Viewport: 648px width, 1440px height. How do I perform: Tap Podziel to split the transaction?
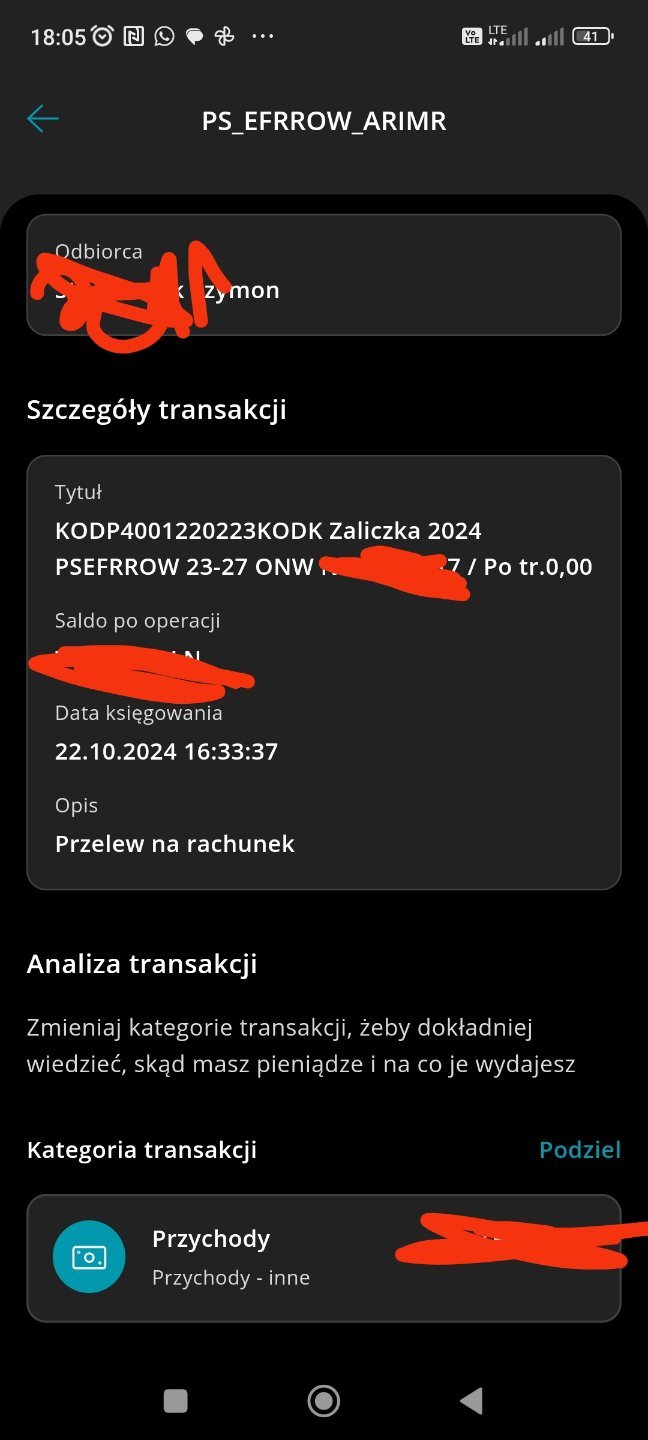tap(579, 1149)
